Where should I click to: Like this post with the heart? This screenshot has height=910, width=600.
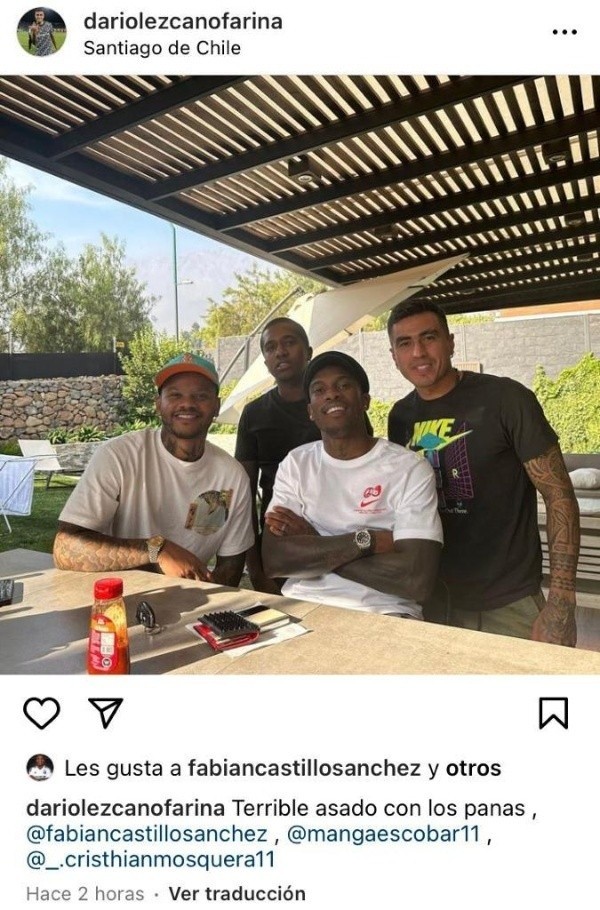coord(41,713)
